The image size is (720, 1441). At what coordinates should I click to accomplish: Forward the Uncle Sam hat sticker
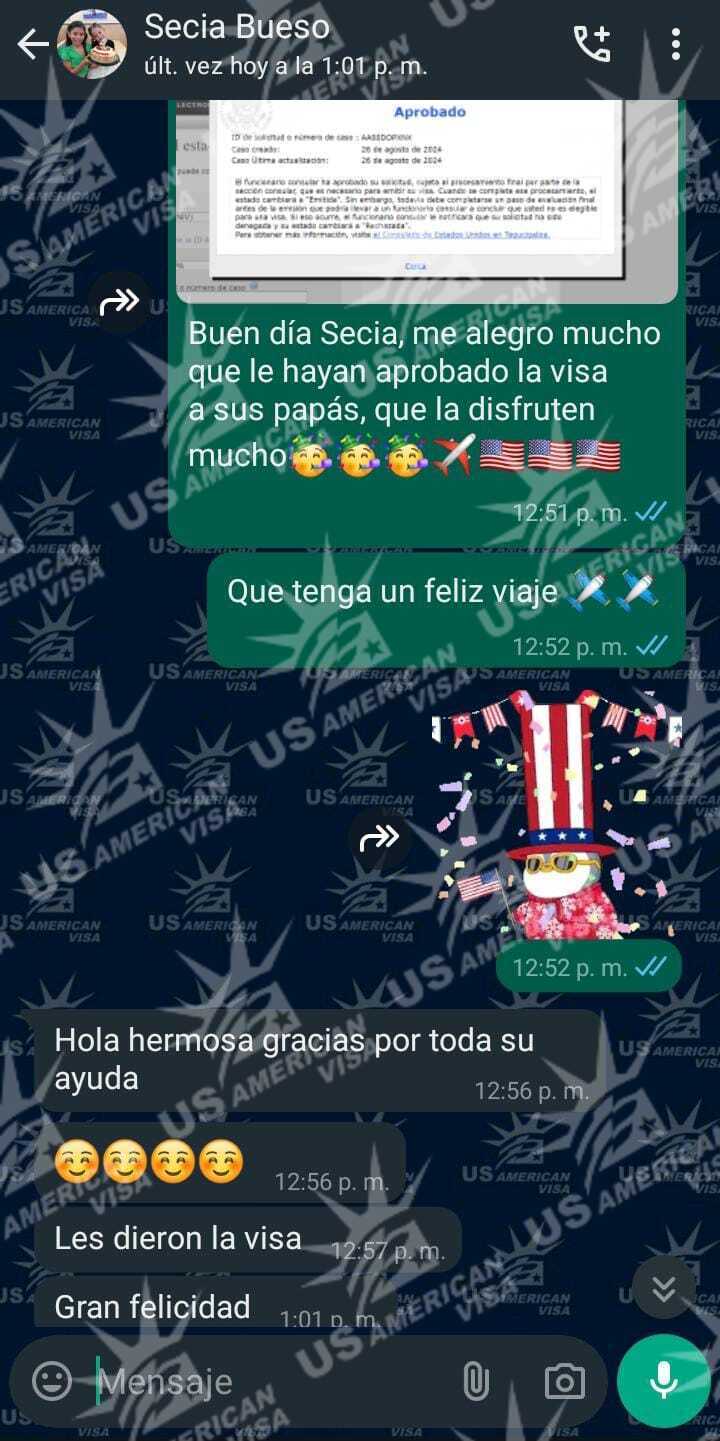pos(379,838)
